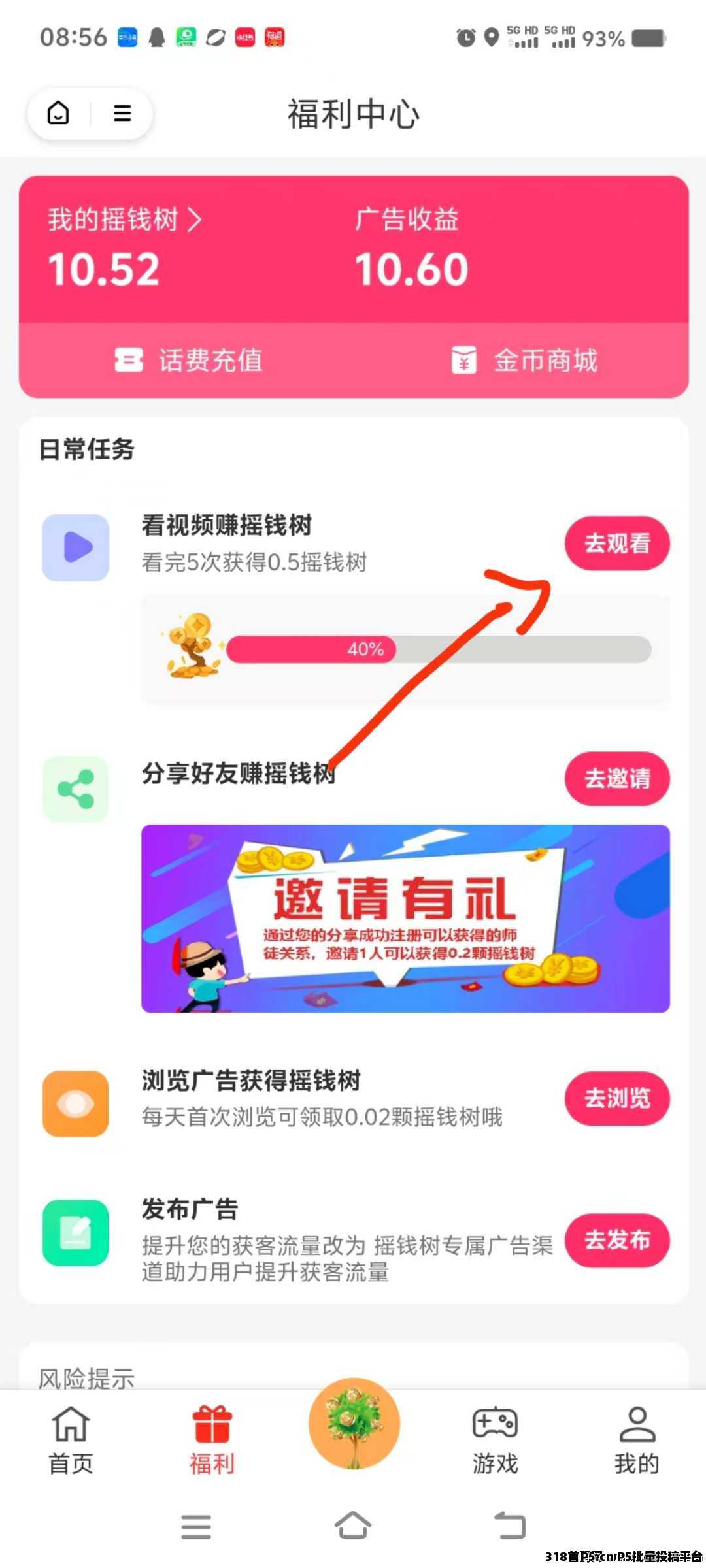Tap 去邀请 to invite friends
Image resolution: width=706 pixels, height=1568 pixels.
[x=616, y=778]
